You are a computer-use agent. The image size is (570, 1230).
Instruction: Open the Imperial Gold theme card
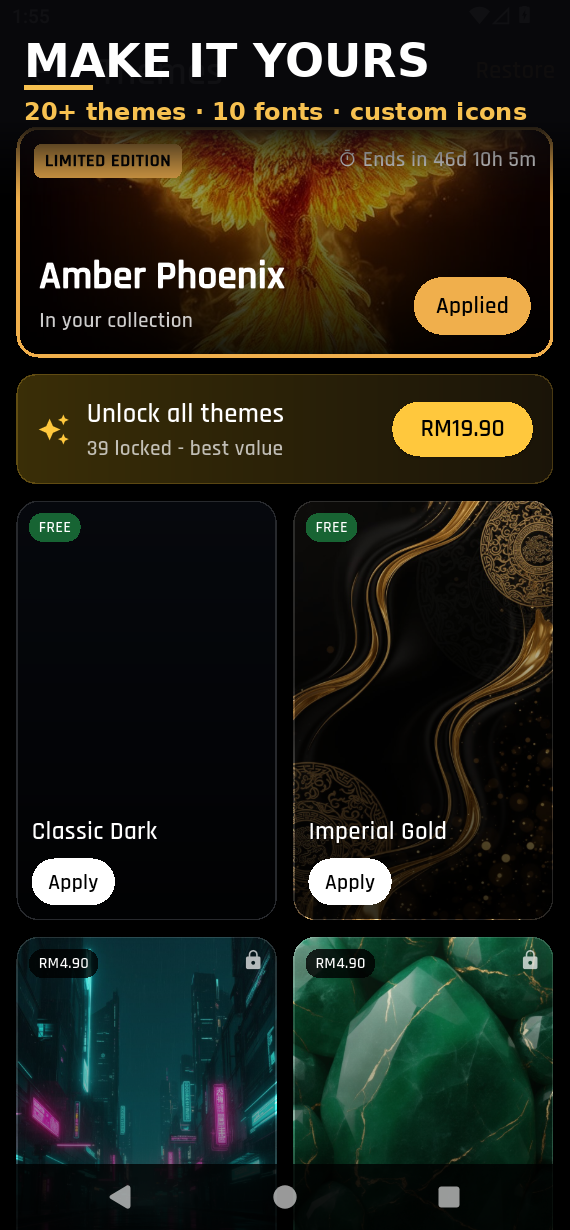coord(423,710)
